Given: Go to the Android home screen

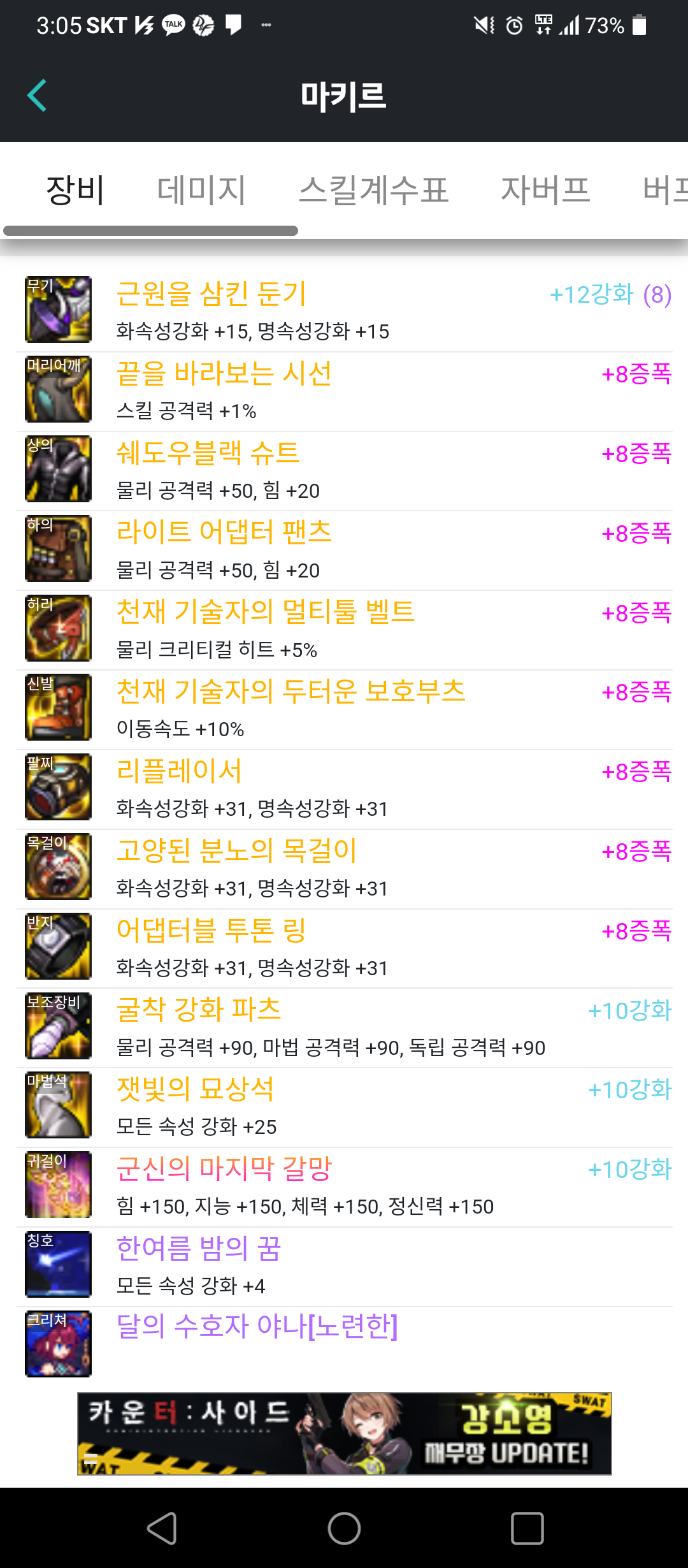Looking at the screenshot, I should [x=344, y=1528].
